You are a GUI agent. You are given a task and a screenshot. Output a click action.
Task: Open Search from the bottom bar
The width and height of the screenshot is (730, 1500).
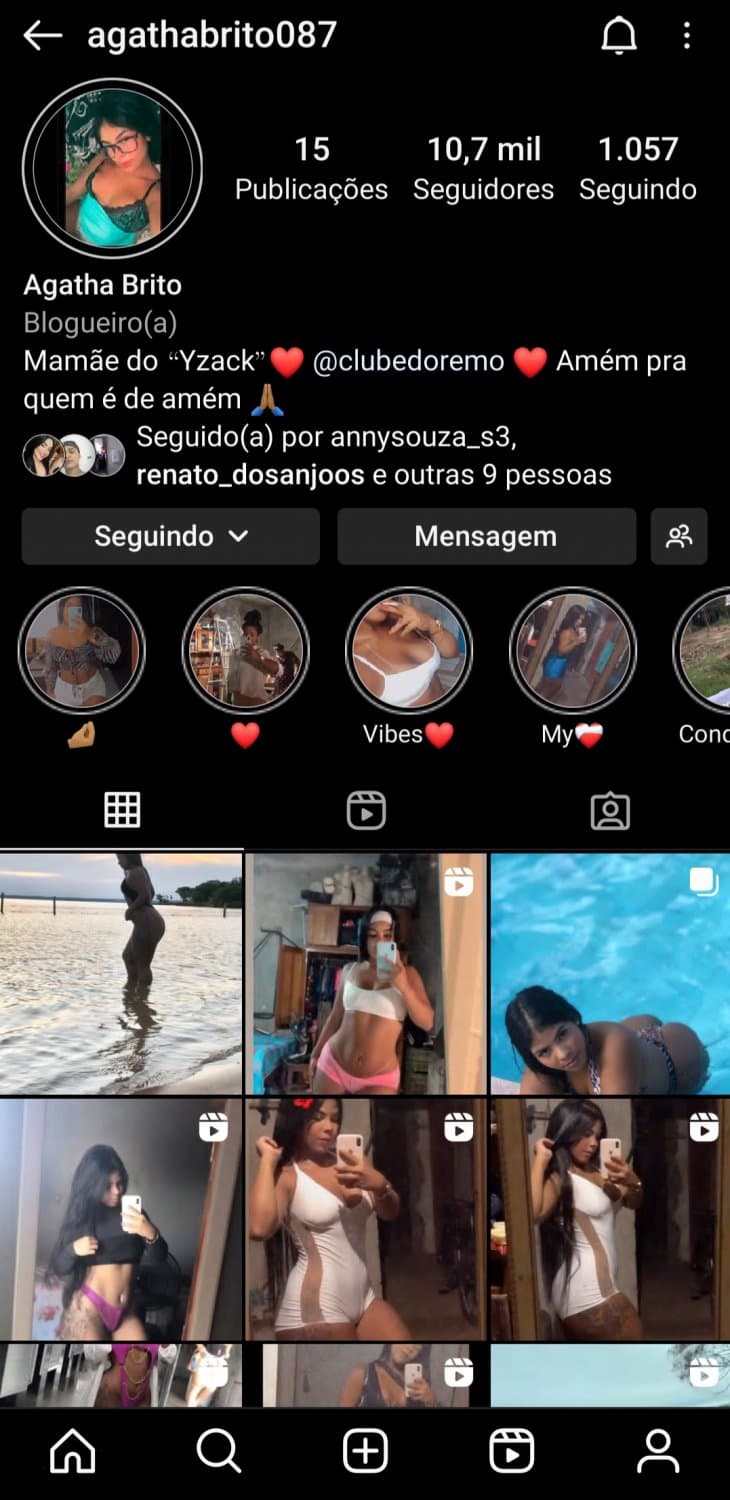(x=219, y=1448)
